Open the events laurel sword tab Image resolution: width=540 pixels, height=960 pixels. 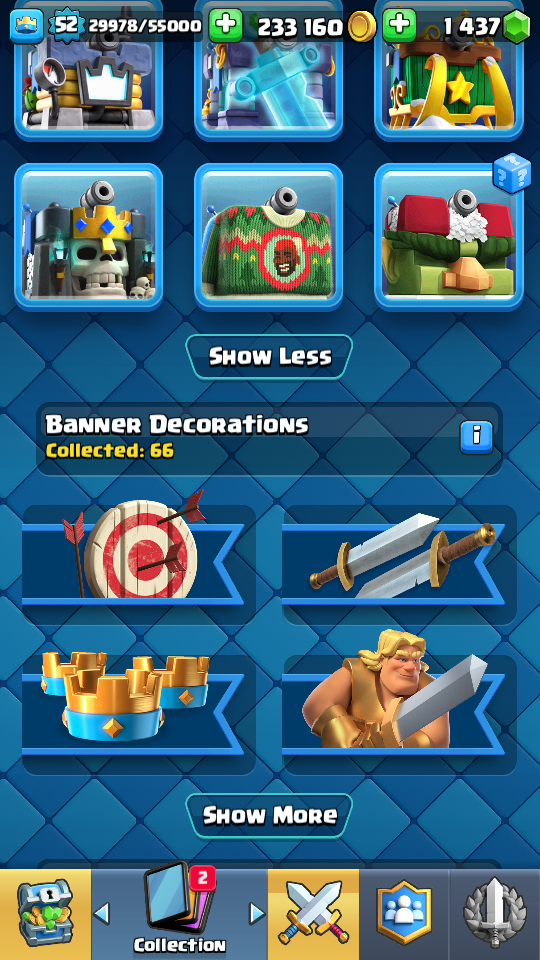495,914
